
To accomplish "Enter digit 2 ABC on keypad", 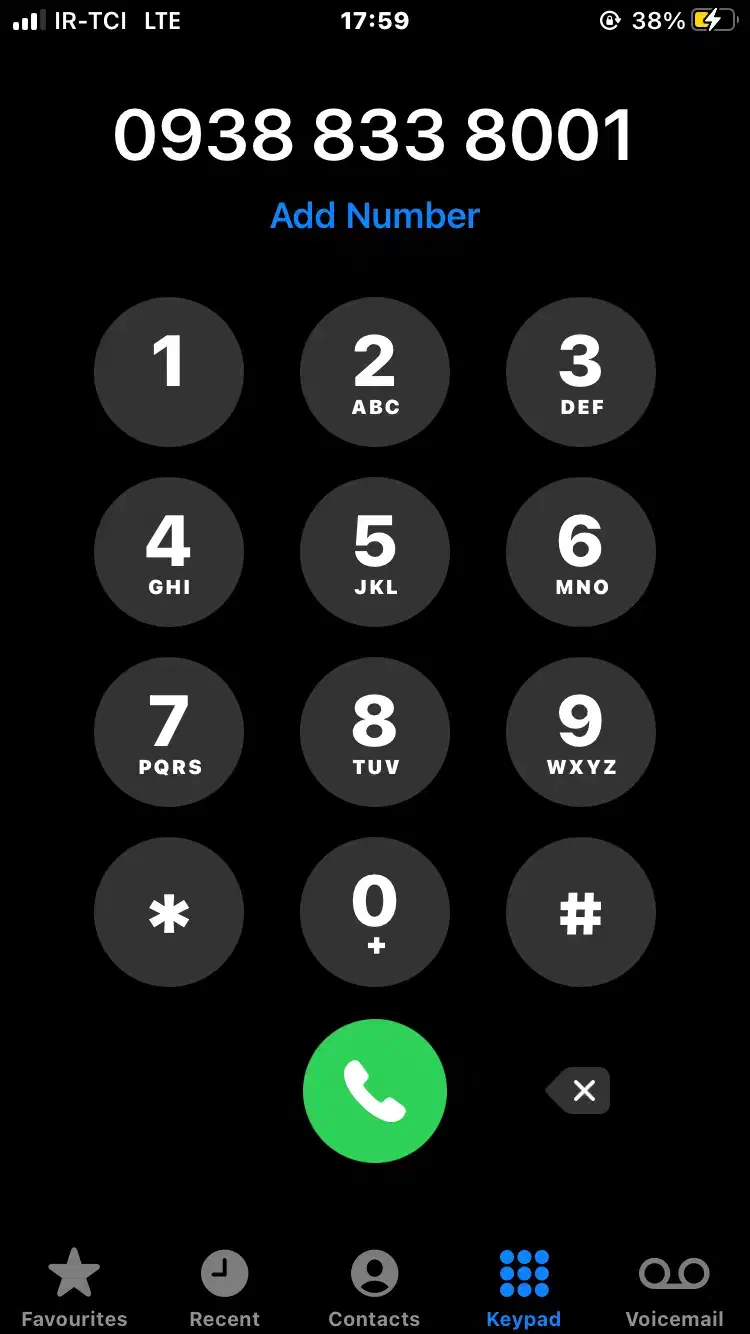I will pyautogui.click(x=375, y=372).
